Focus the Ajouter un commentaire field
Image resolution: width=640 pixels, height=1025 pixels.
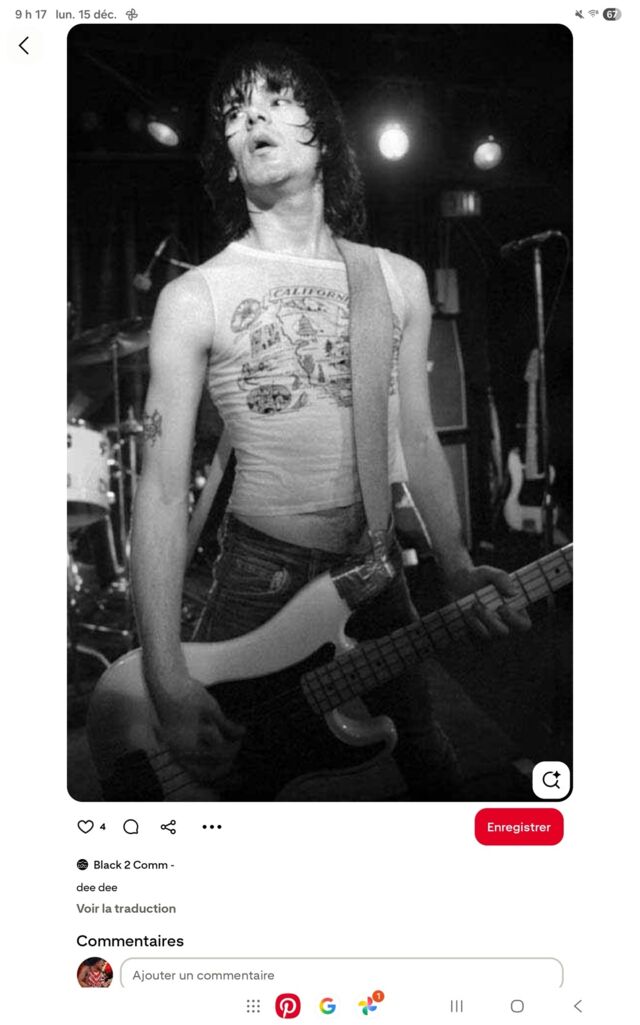click(x=341, y=975)
